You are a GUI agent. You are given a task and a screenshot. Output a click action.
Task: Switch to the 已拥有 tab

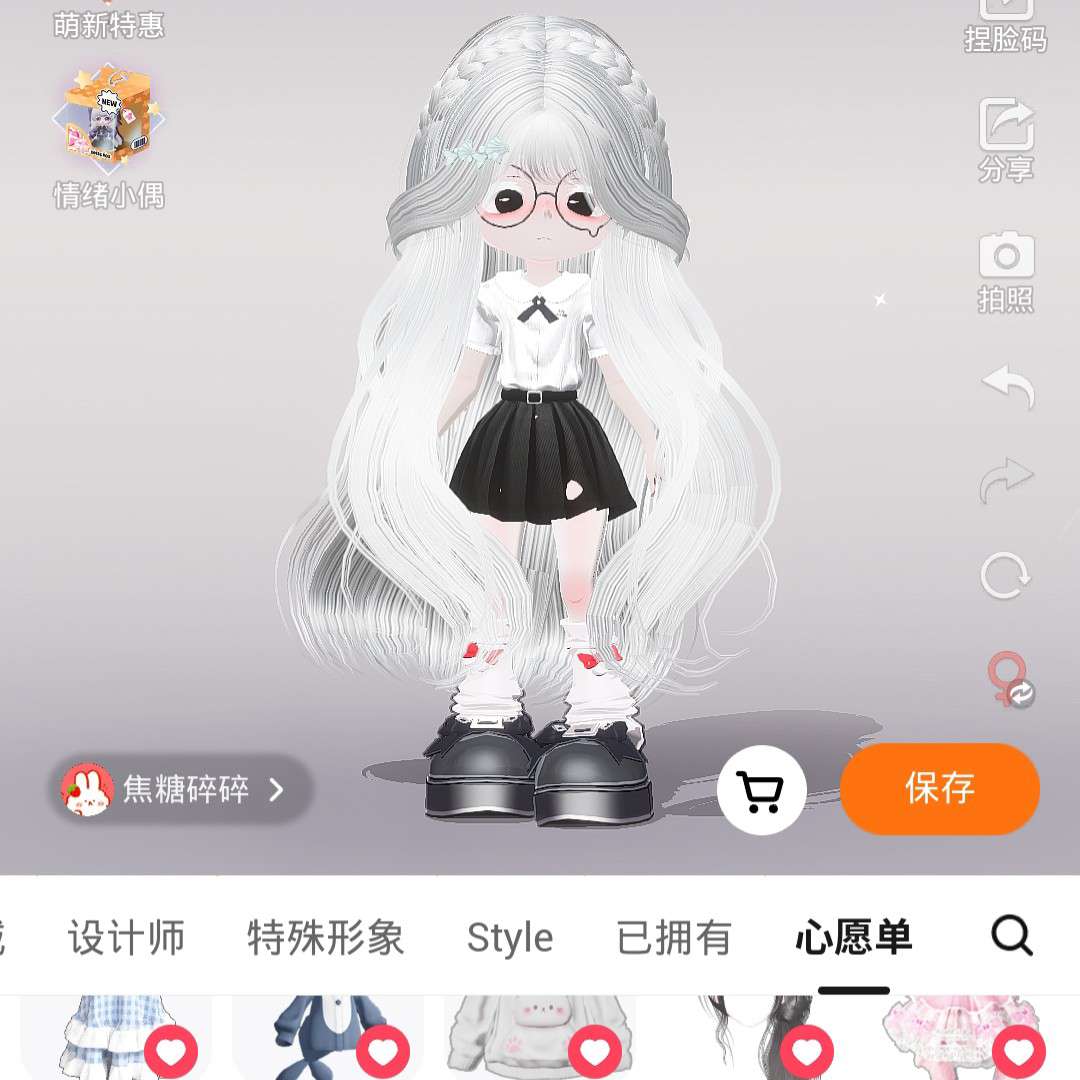click(x=674, y=938)
